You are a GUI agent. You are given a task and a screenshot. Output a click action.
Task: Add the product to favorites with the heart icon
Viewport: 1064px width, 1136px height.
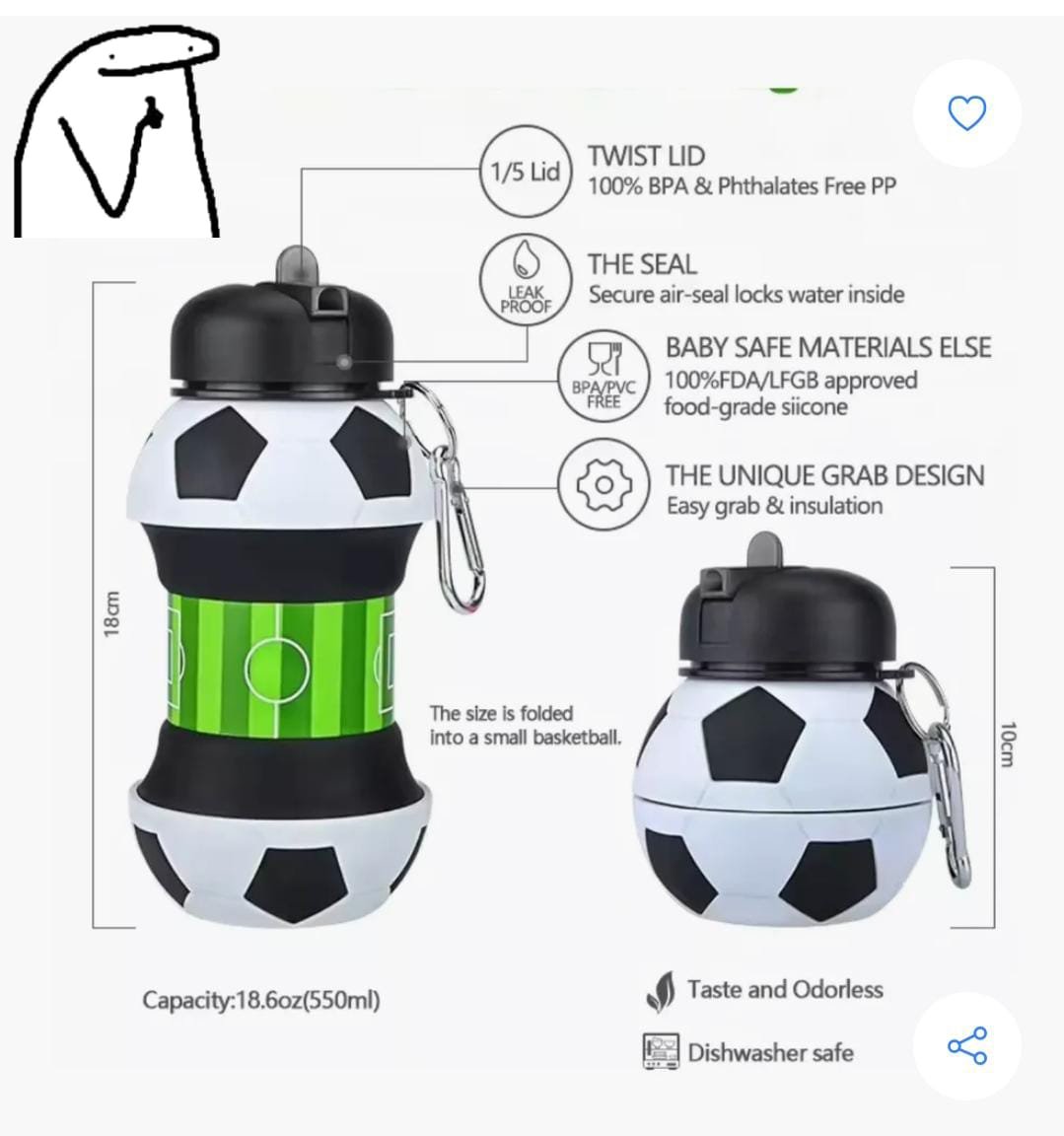(x=966, y=113)
